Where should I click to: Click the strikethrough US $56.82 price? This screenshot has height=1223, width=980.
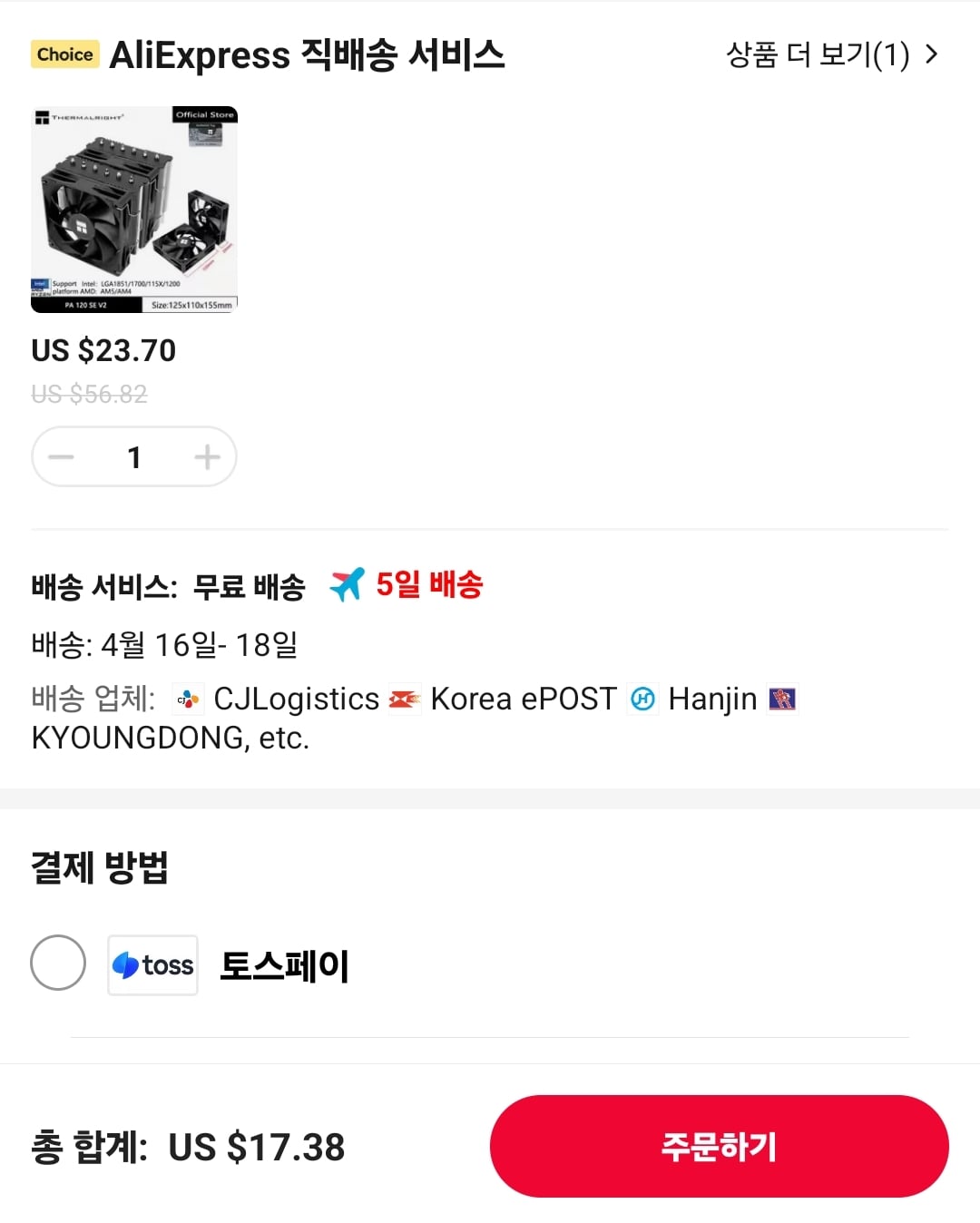[x=89, y=393]
